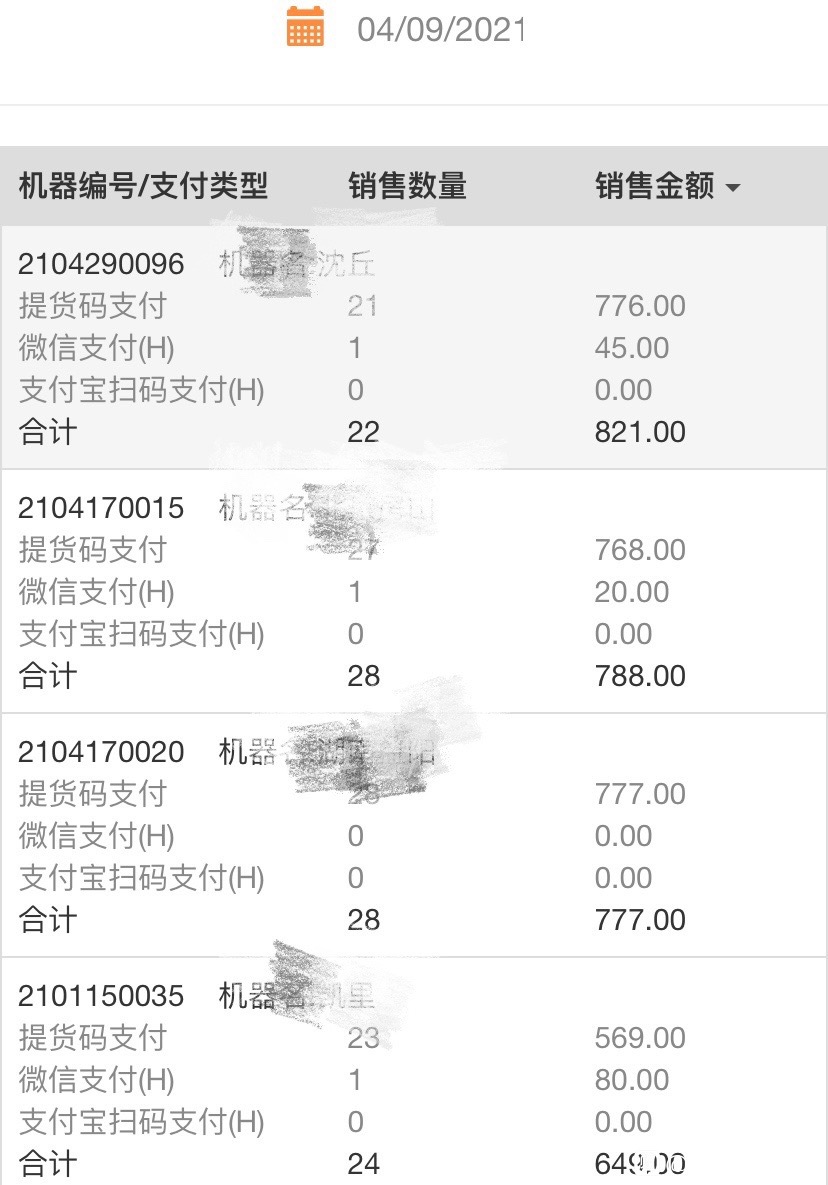Sort by the 销售金额 column header
Screen dimensions: 828x1185
tap(667, 187)
